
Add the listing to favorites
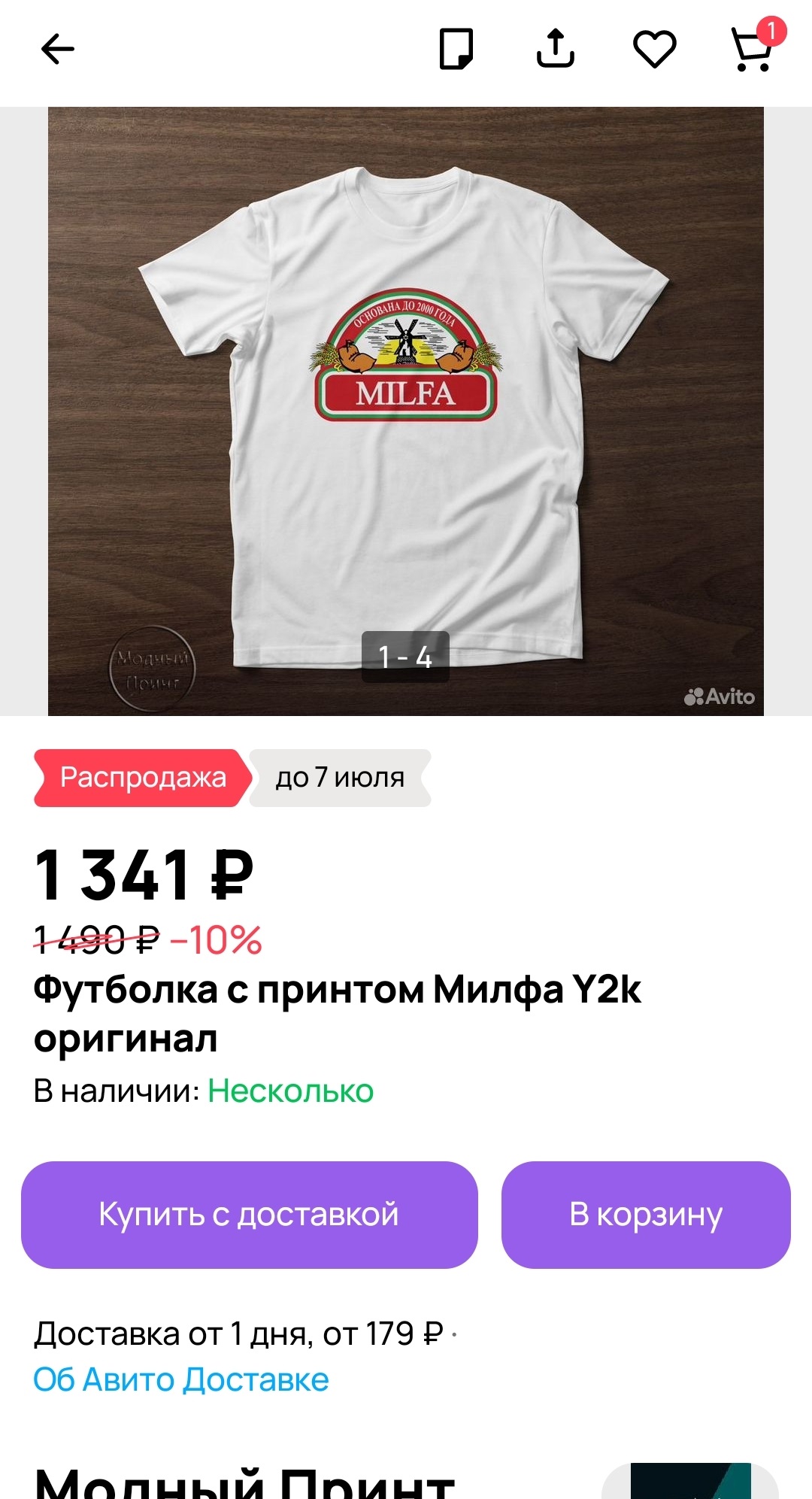coord(654,50)
